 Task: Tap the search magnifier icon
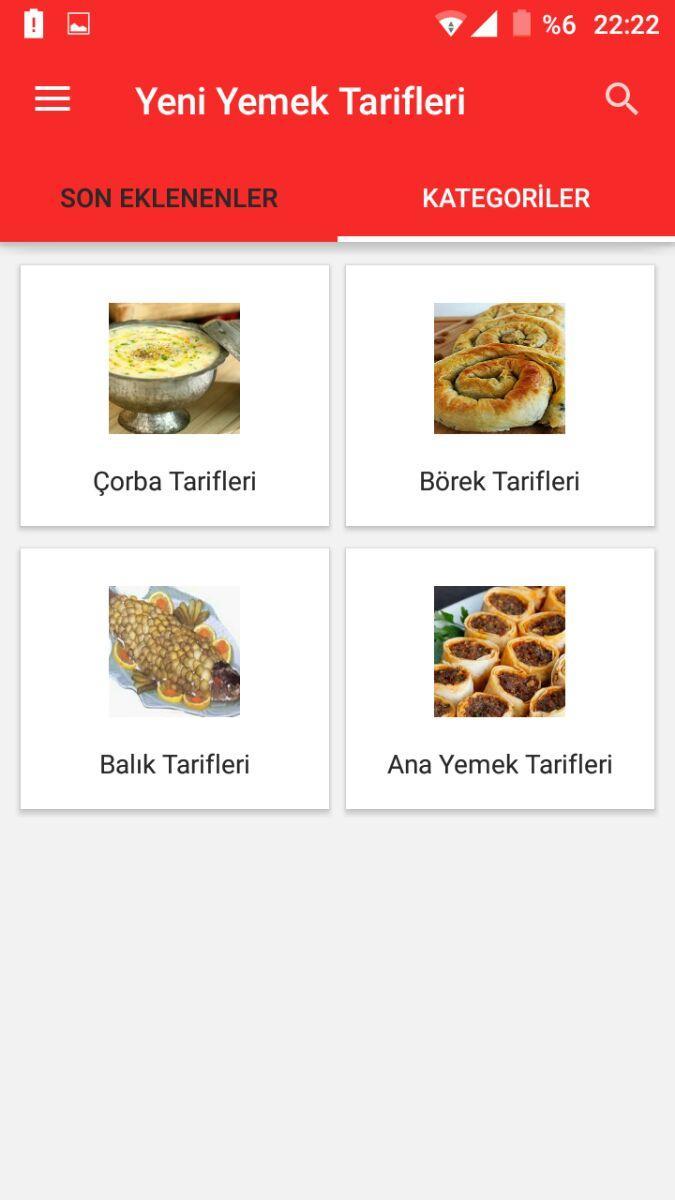coord(621,99)
